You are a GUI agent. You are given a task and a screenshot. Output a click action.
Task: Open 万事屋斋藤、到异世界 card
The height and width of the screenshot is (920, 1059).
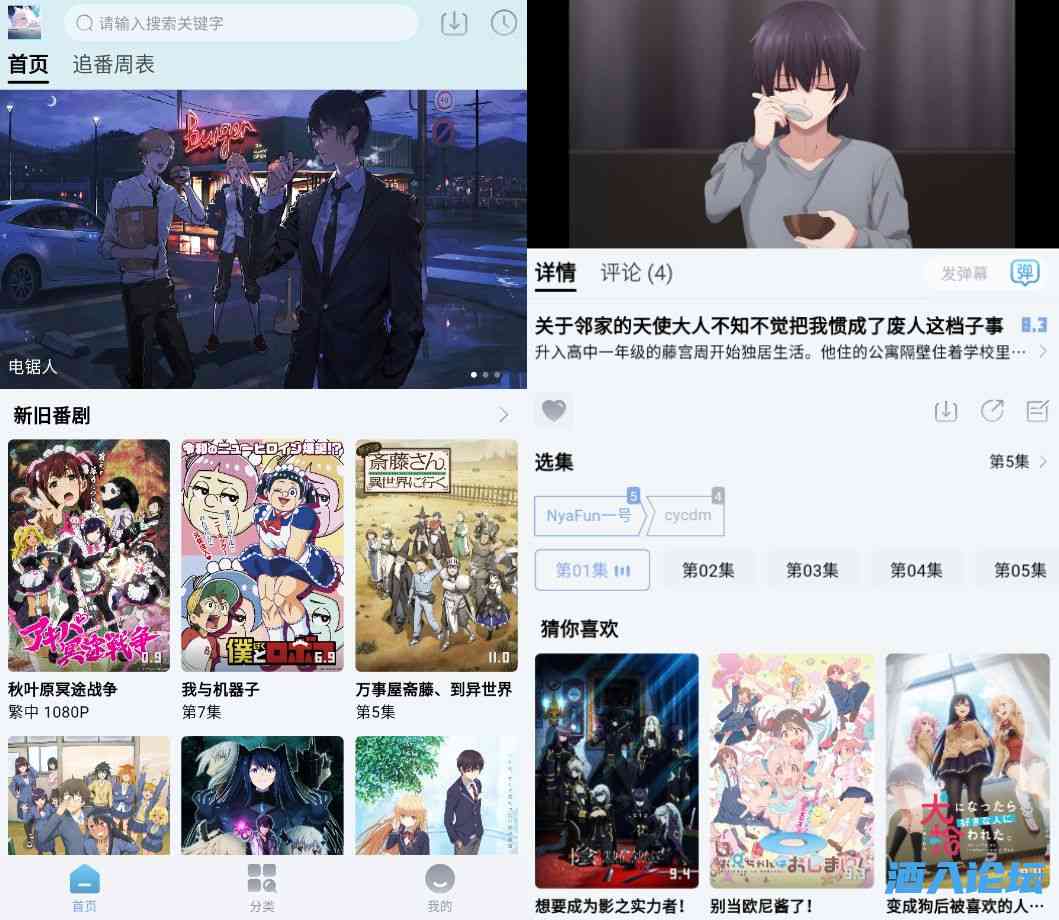point(436,555)
